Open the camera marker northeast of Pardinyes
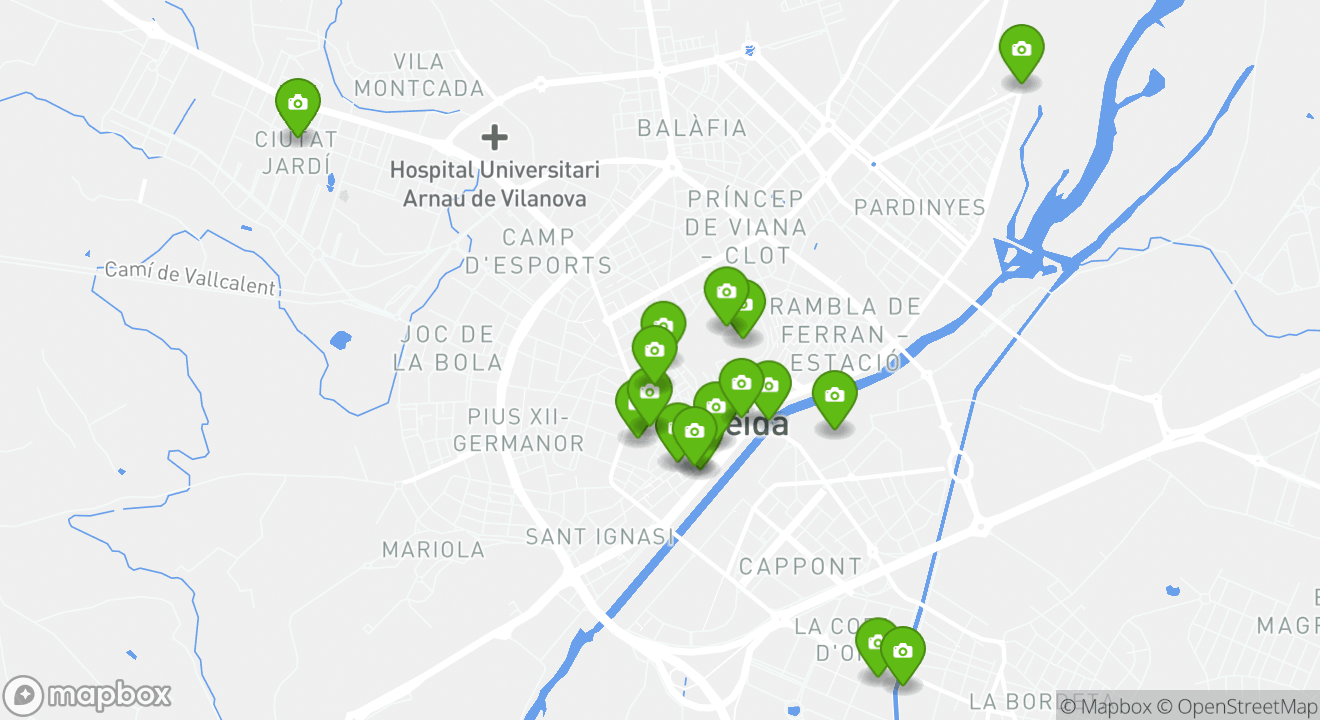This screenshot has width=1320, height=720. (x=1021, y=50)
